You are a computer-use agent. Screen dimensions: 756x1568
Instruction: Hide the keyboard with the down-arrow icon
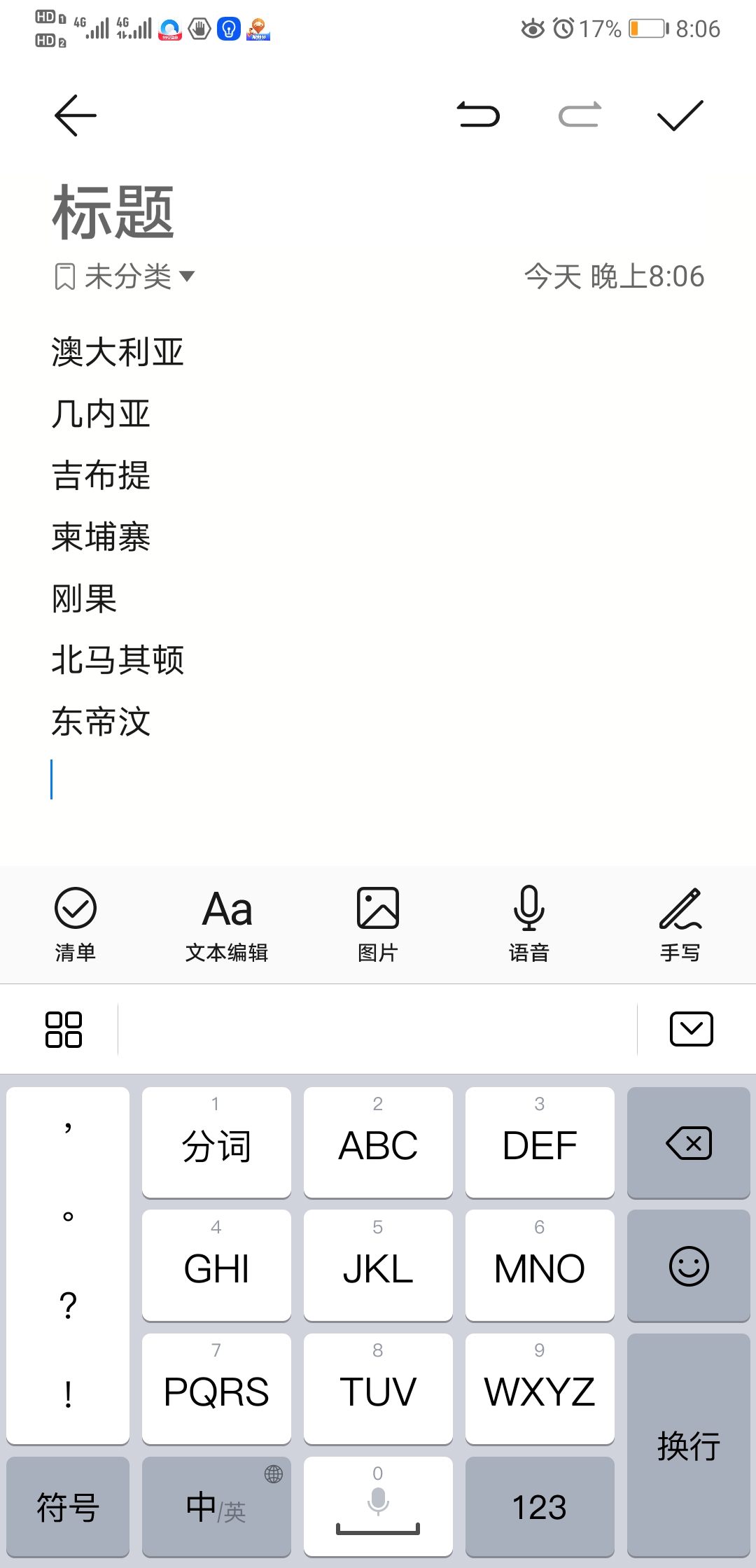691,1029
